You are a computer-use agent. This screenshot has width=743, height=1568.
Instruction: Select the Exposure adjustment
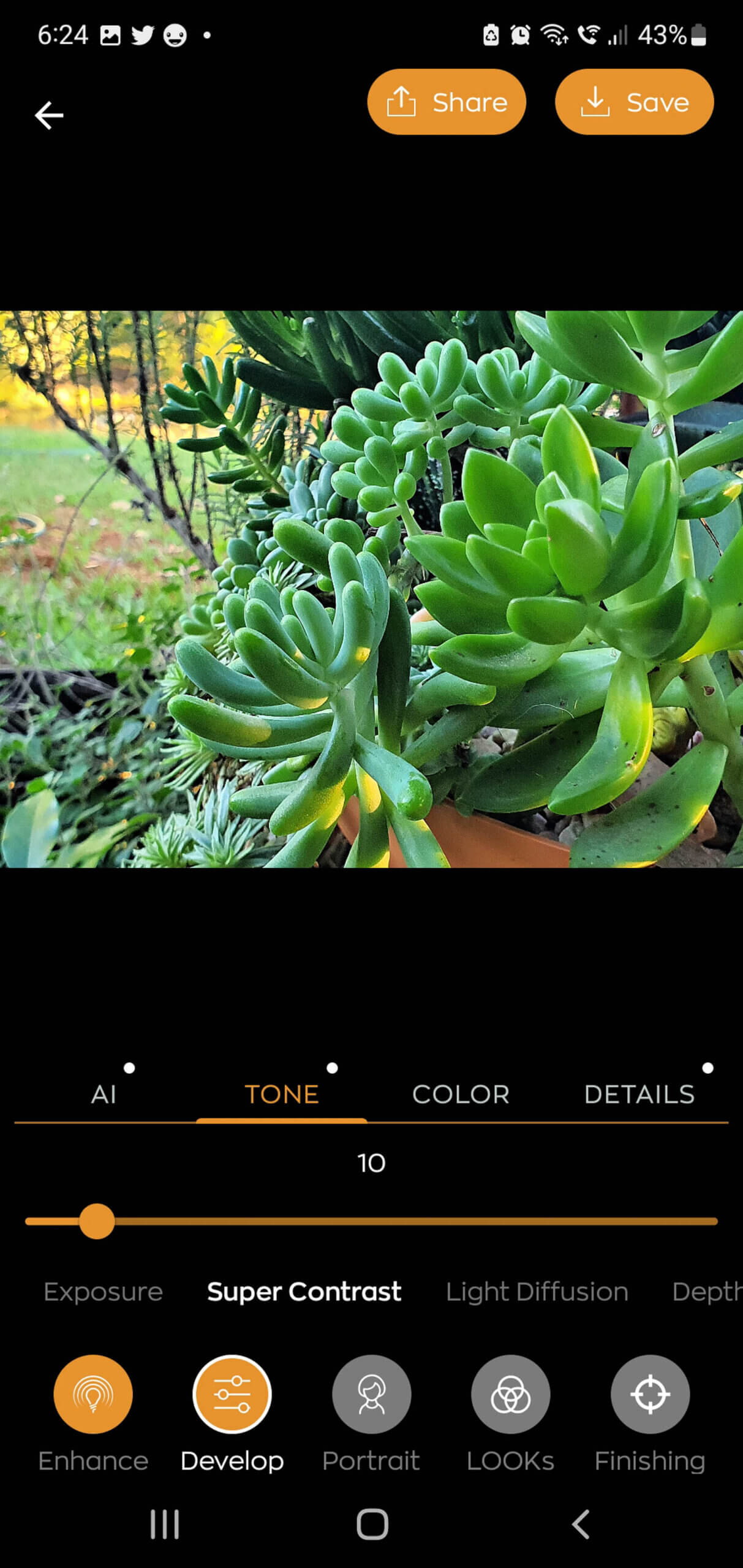103,1292
